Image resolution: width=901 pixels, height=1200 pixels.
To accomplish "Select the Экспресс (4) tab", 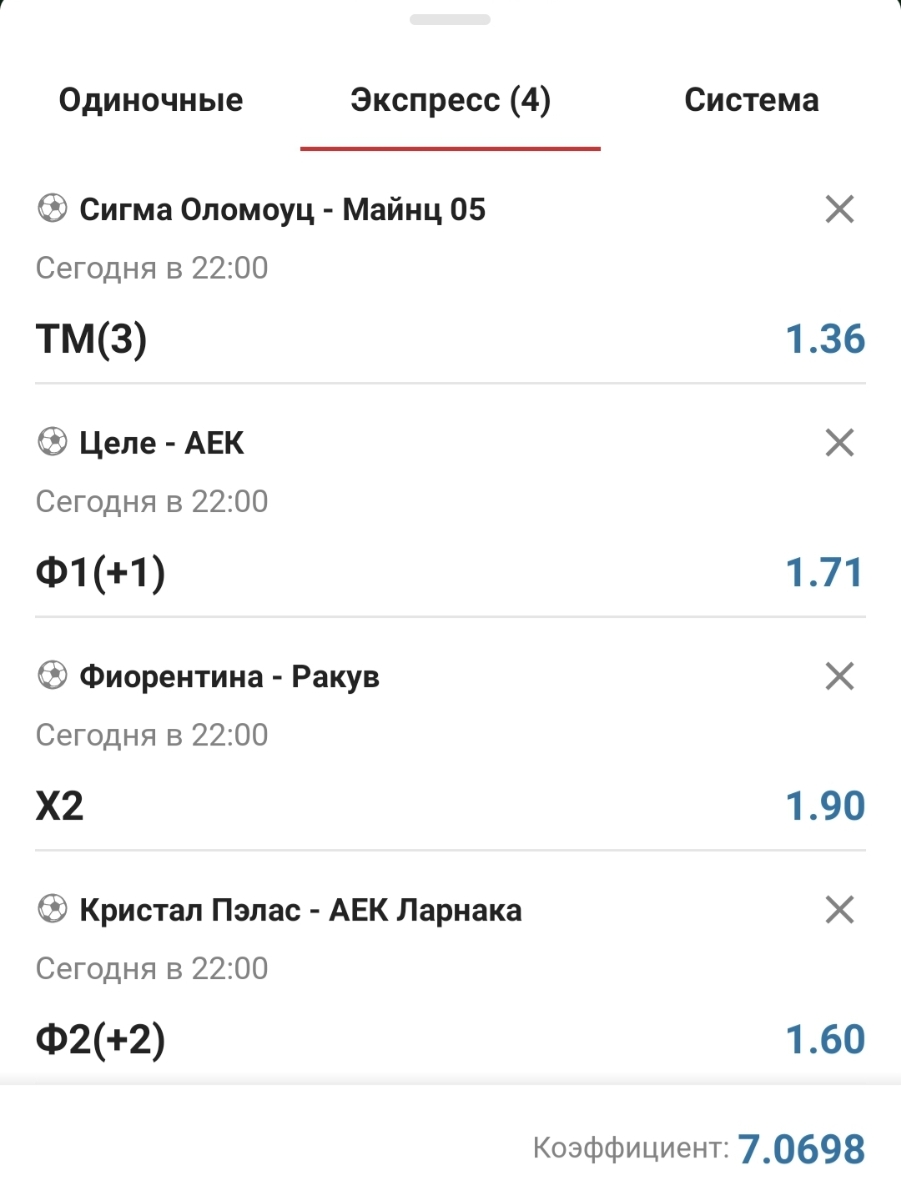I will (x=450, y=100).
